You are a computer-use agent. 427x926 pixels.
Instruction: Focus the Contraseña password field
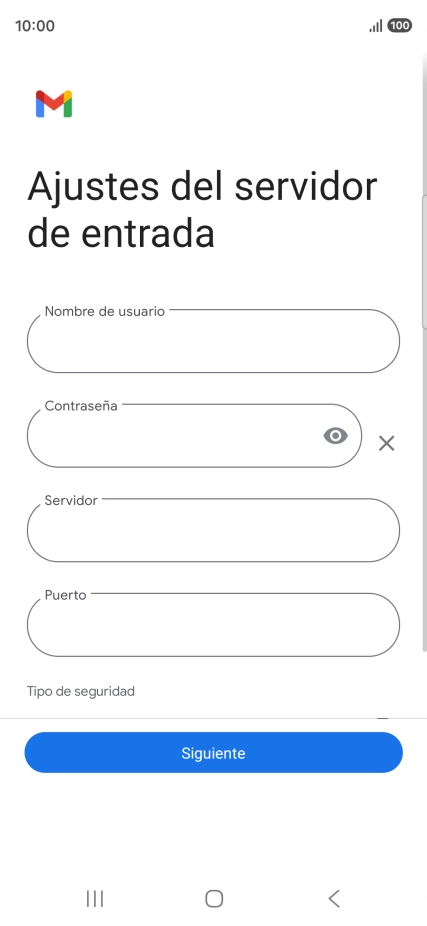194,436
